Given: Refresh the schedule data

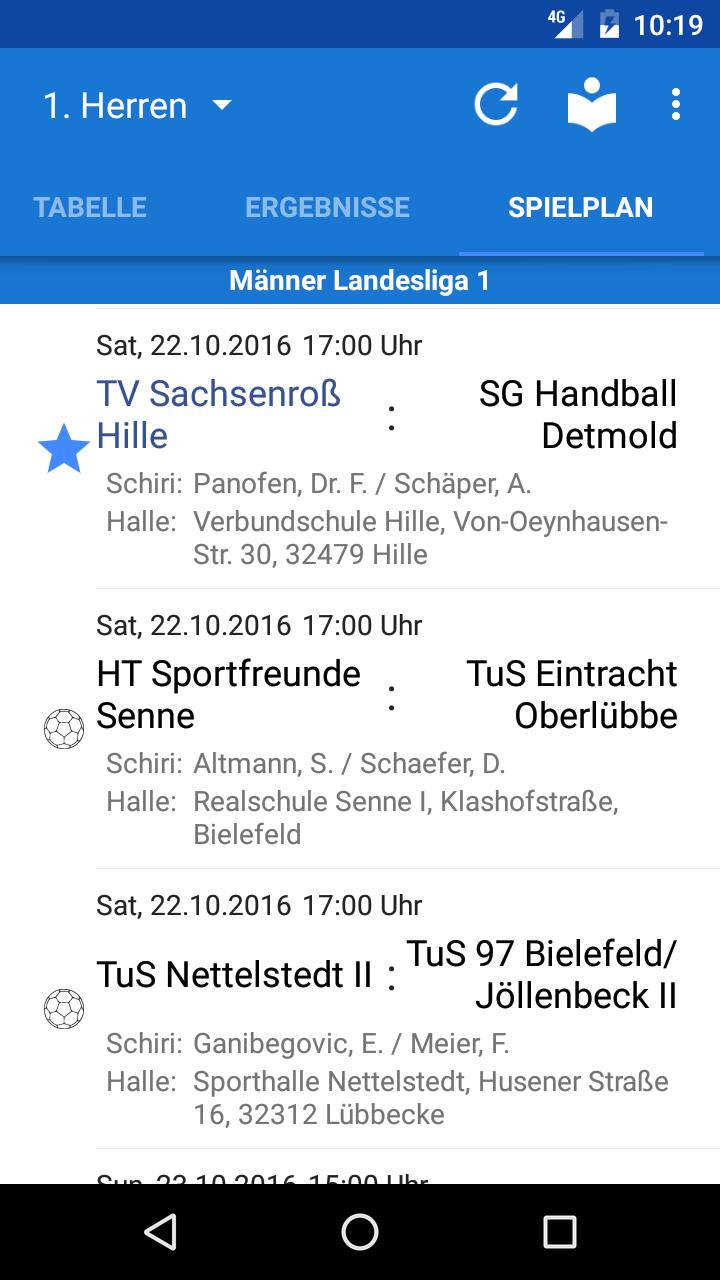Looking at the screenshot, I should (x=496, y=104).
